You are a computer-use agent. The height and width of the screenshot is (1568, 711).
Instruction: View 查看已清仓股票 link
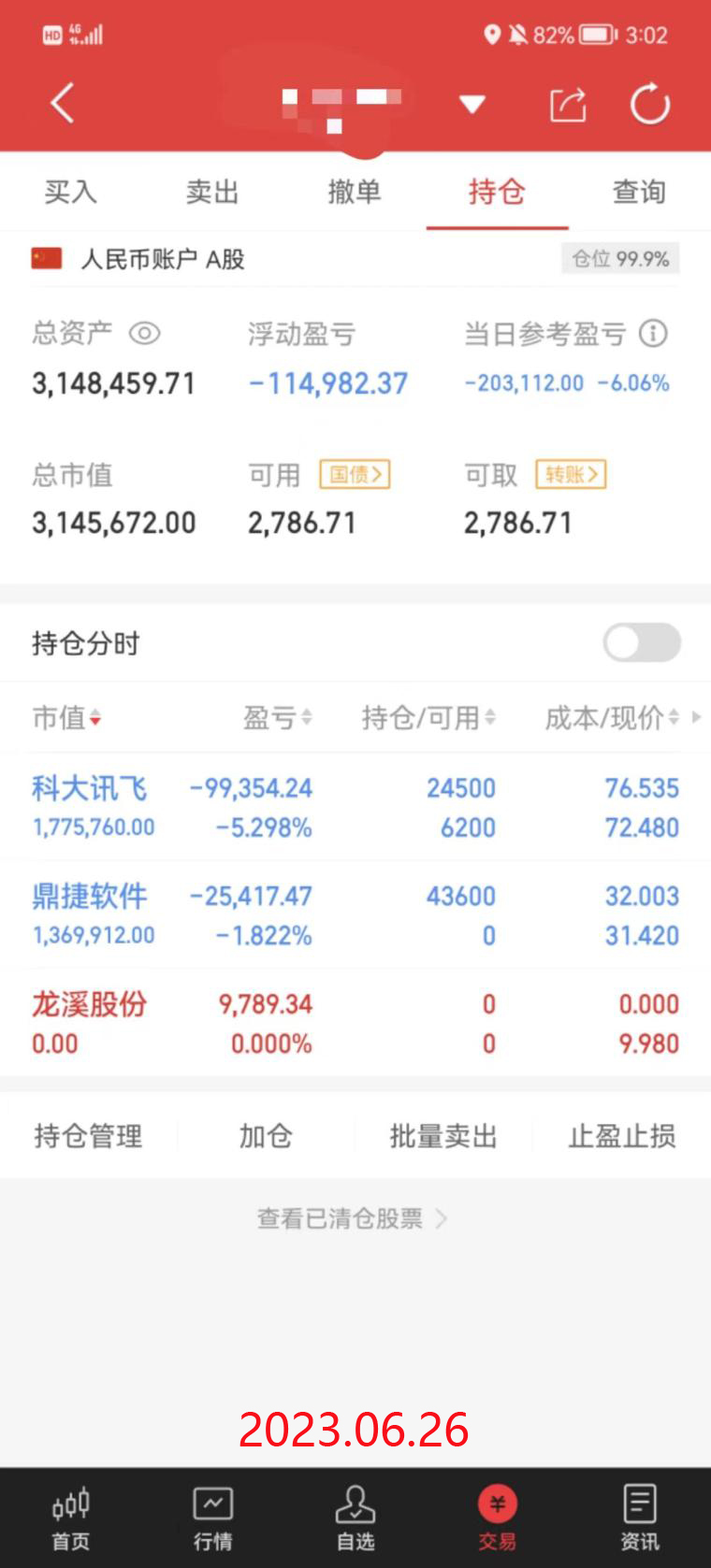[352, 1218]
